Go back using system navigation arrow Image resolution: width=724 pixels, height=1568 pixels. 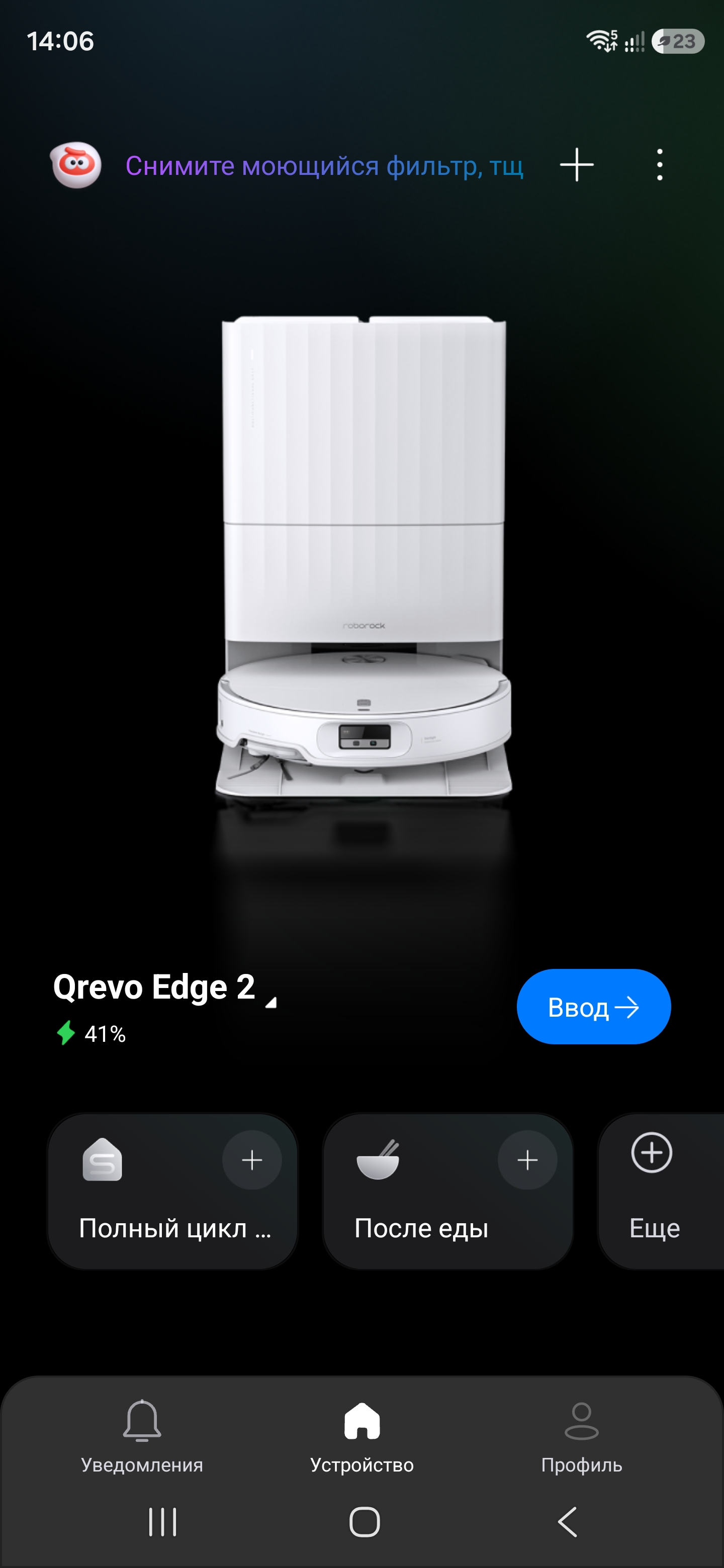(568, 1522)
